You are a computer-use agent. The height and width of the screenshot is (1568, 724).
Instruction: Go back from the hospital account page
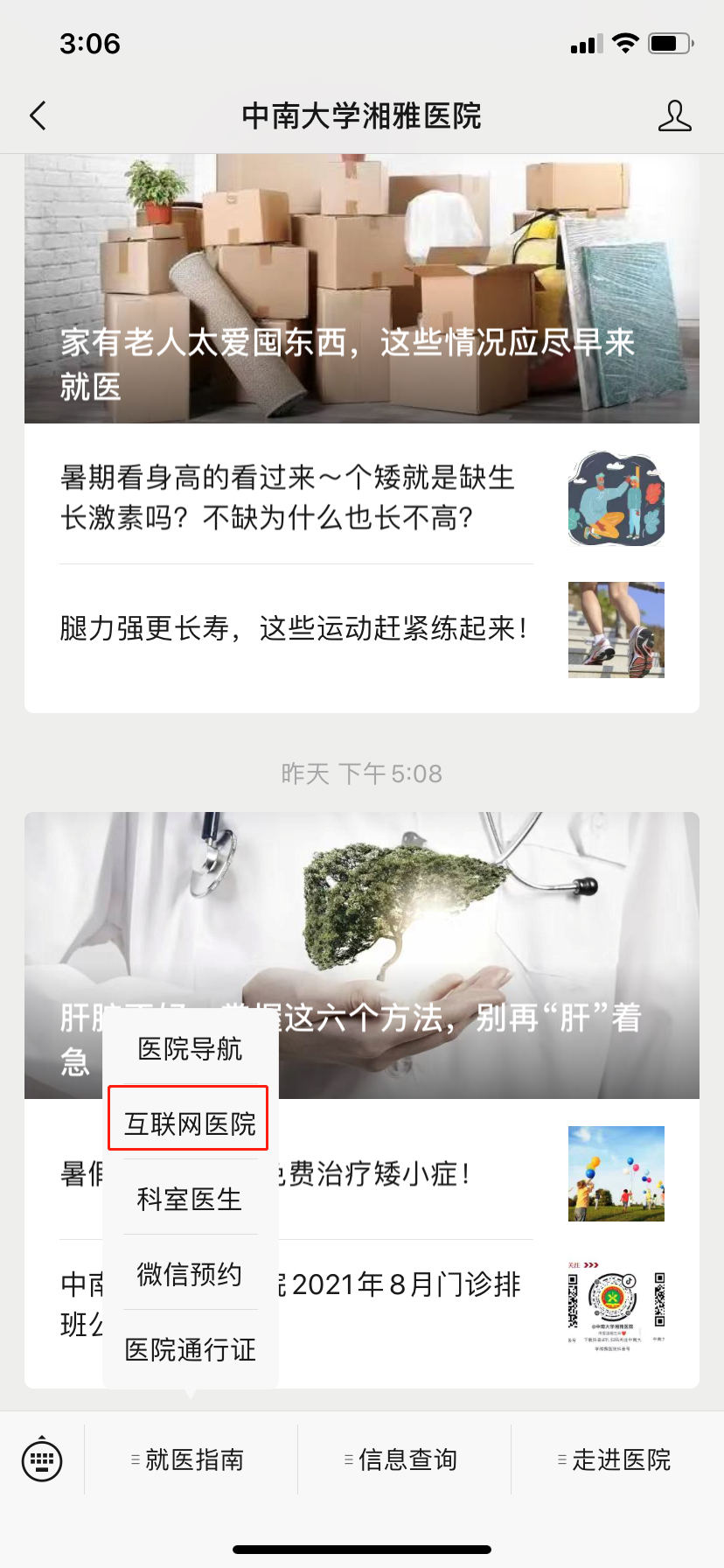38,115
